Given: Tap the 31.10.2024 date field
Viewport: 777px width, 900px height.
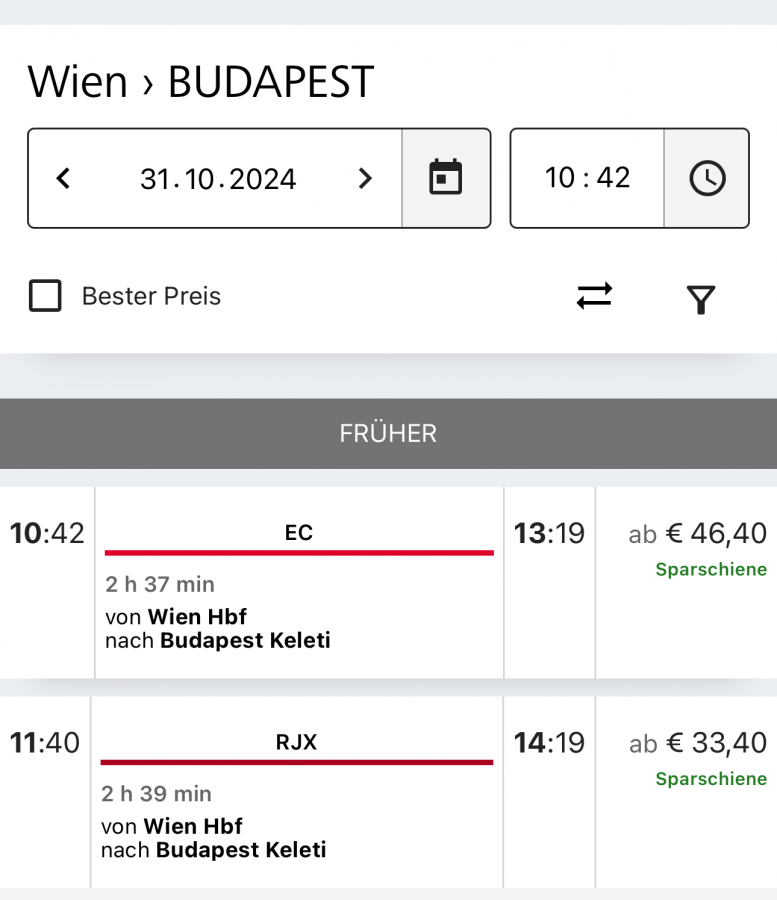Looking at the screenshot, I should click(x=218, y=179).
